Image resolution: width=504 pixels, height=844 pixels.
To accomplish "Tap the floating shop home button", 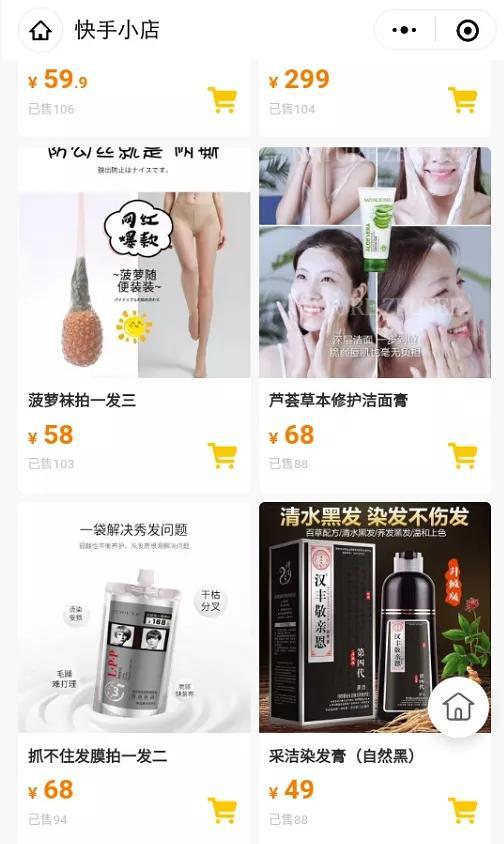I will click(x=458, y=707).
